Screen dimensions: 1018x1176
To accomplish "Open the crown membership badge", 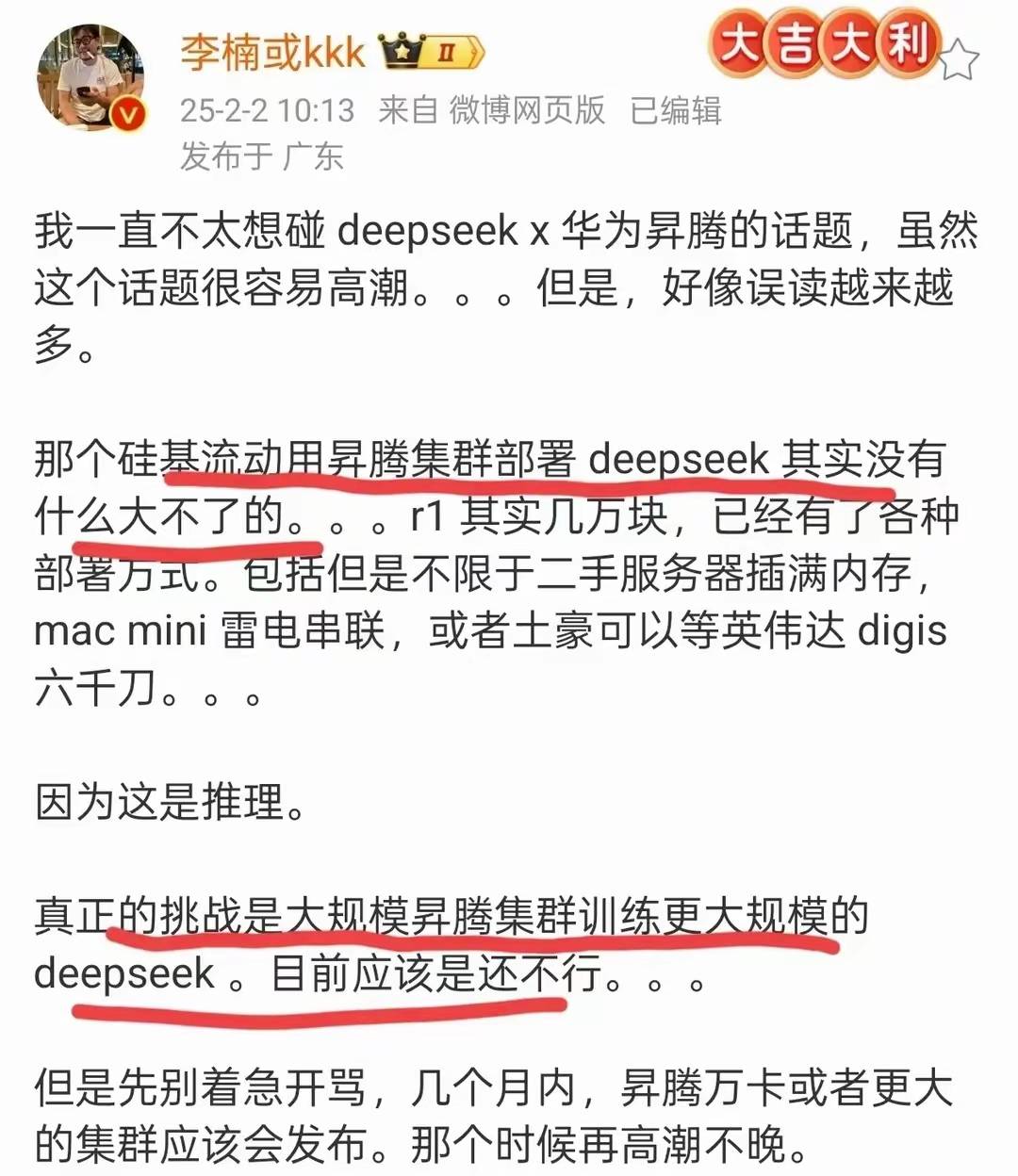I will (x=432, y=52).
